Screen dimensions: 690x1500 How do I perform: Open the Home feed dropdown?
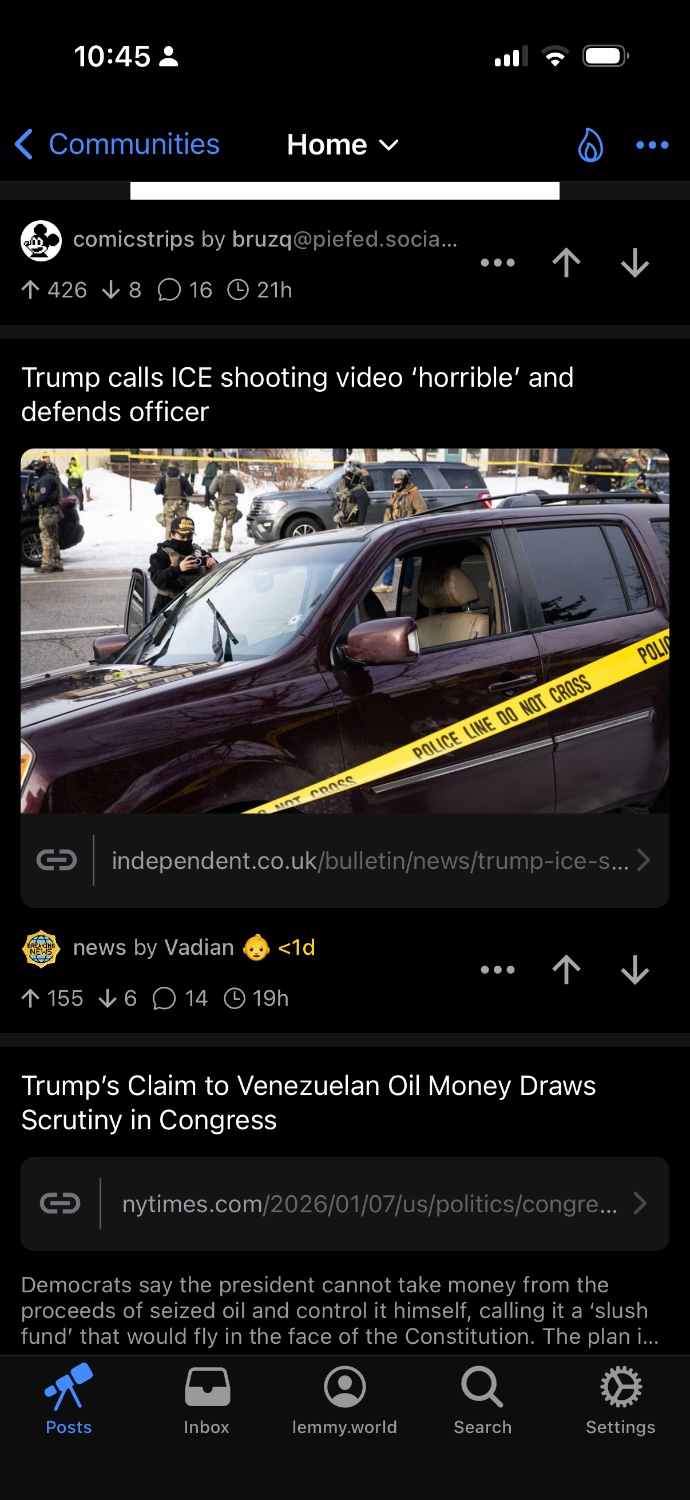click(343, 145)
